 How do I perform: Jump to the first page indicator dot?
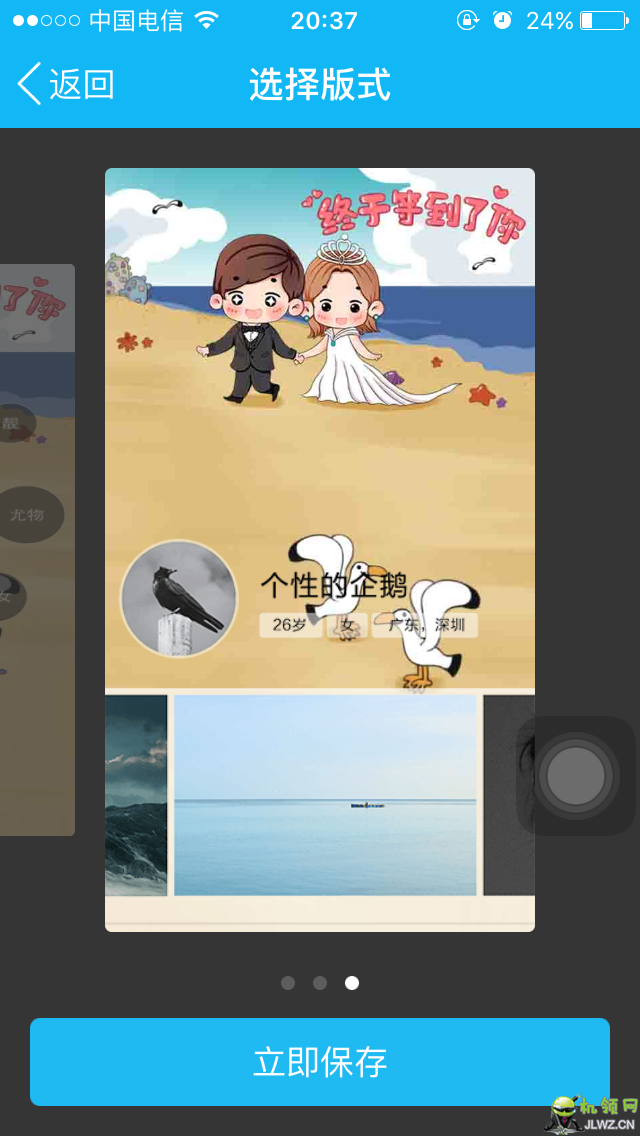tap(288, 983)
